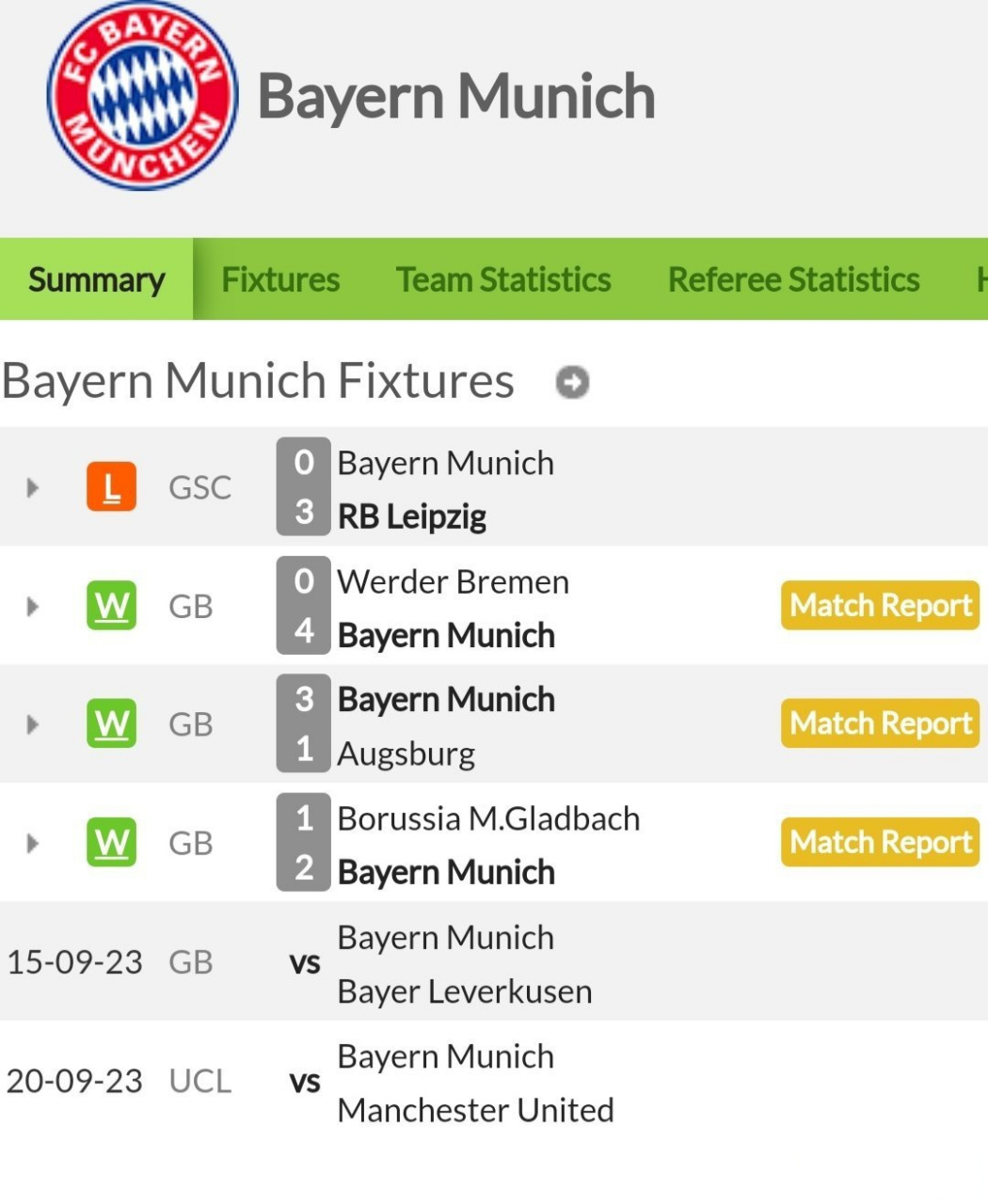
Task: Open the Bayer Leverkusen fixture on 15-09-23
Action: point(464,963)
